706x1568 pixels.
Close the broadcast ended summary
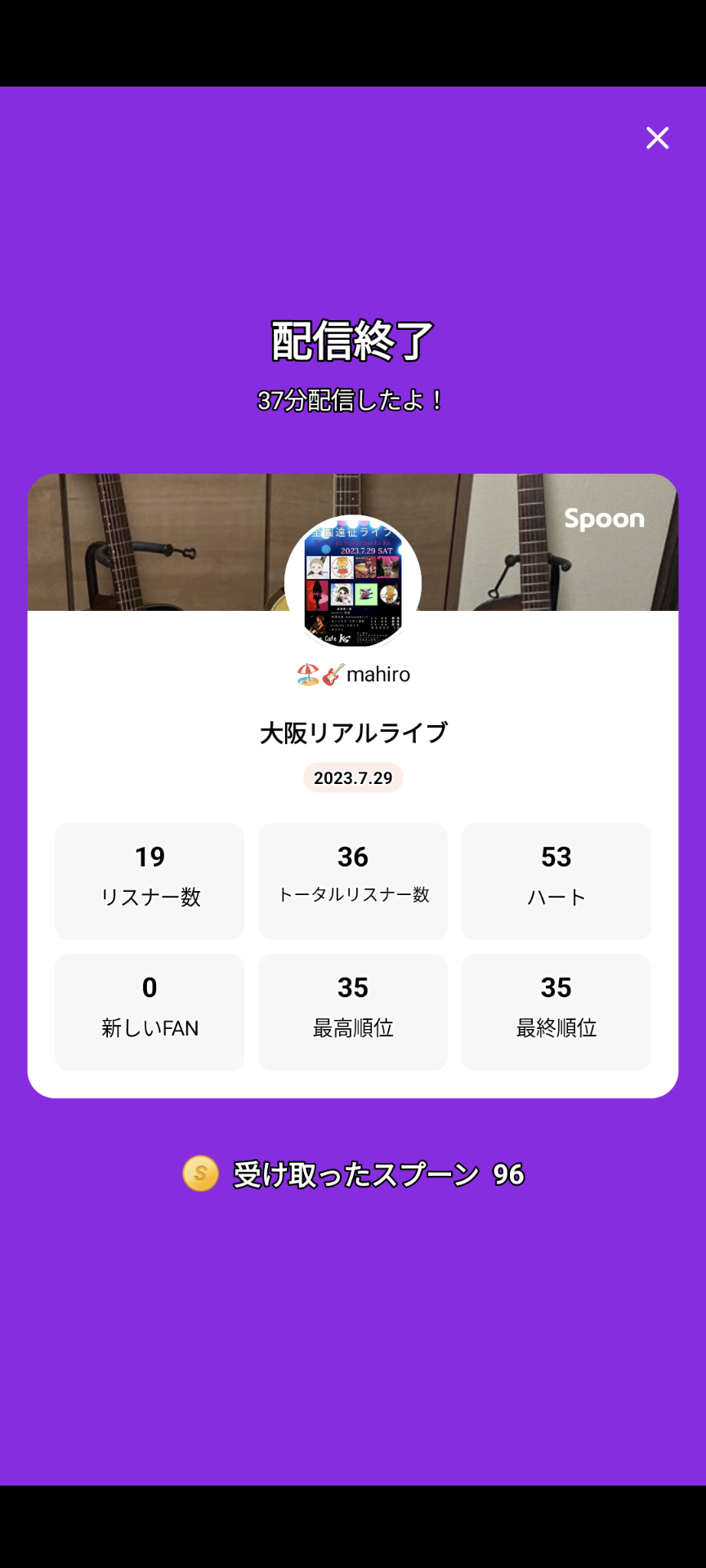pos(657,138)
